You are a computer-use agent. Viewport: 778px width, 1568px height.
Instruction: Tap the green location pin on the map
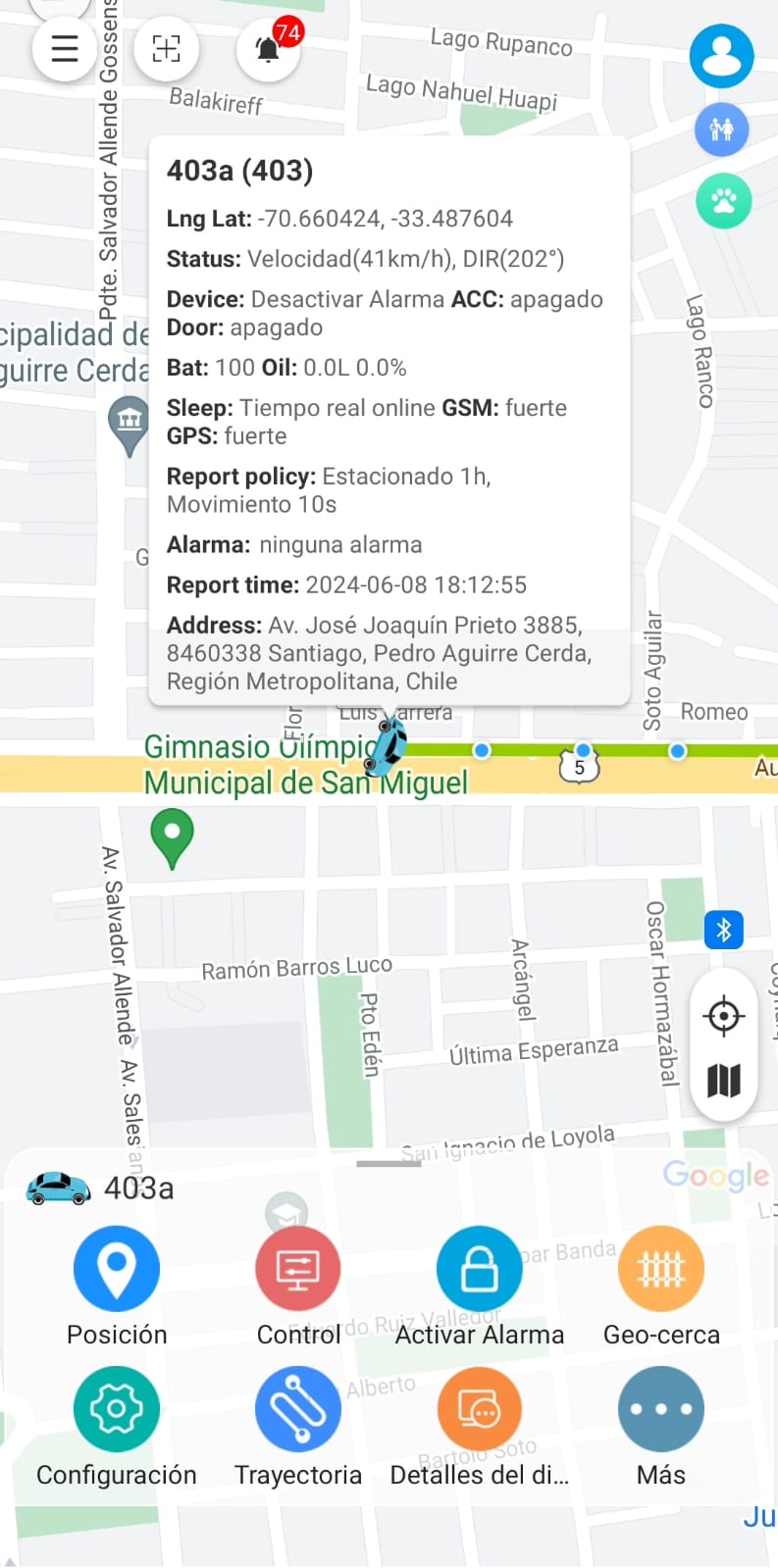point(172,835)
